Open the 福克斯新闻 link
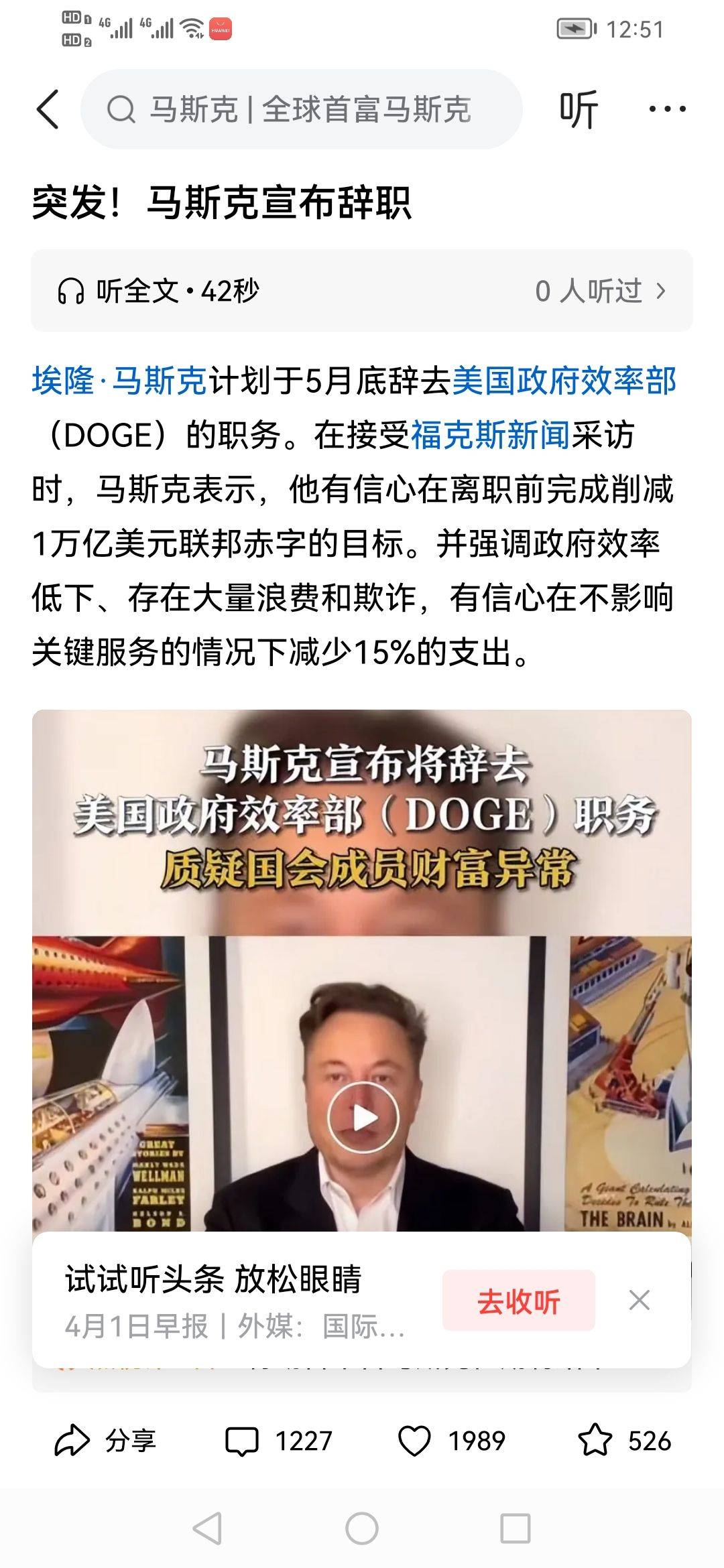This screenshot has height=1568, width=724. (x=490, y=436)
